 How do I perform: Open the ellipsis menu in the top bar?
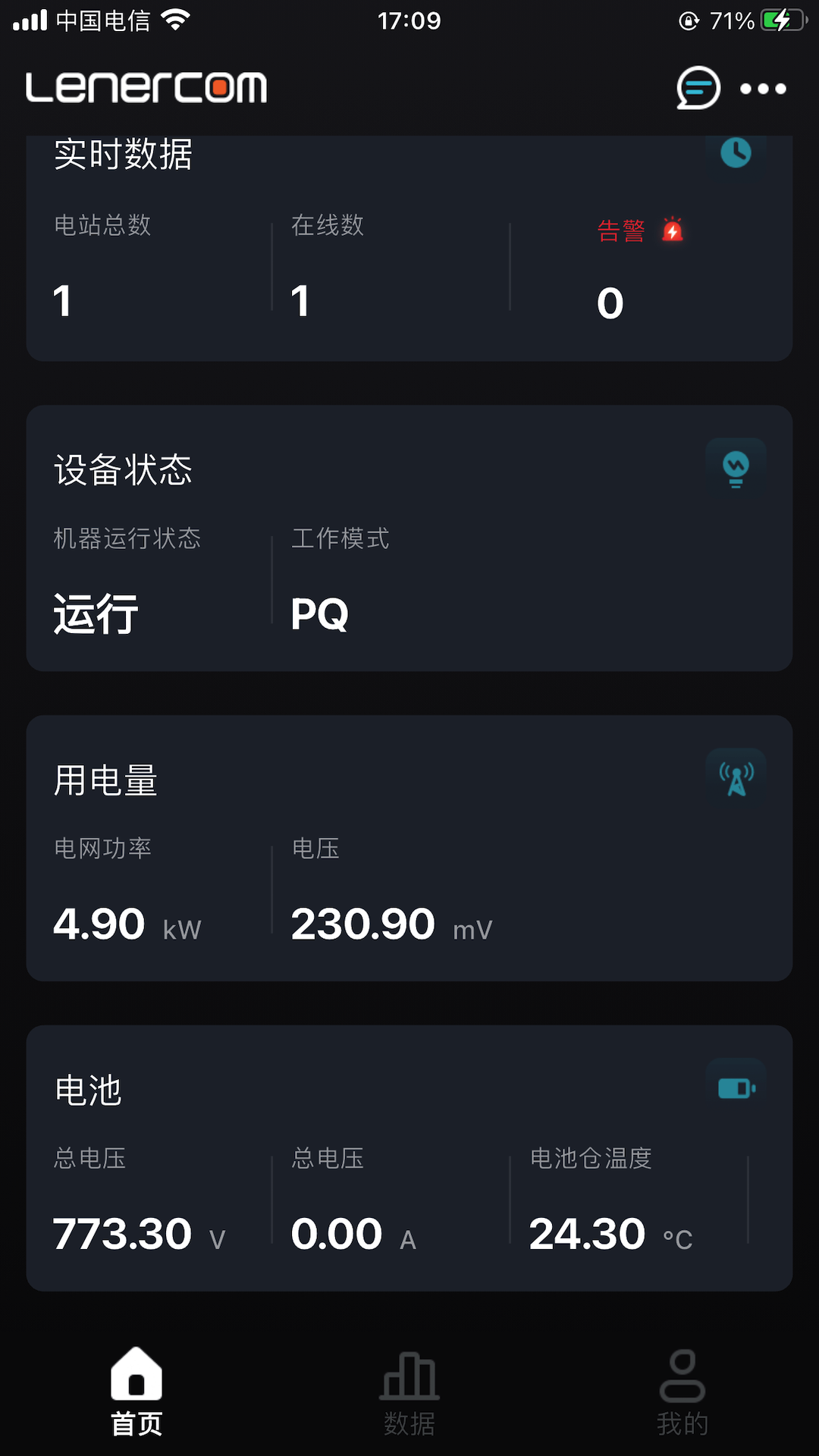763,89
